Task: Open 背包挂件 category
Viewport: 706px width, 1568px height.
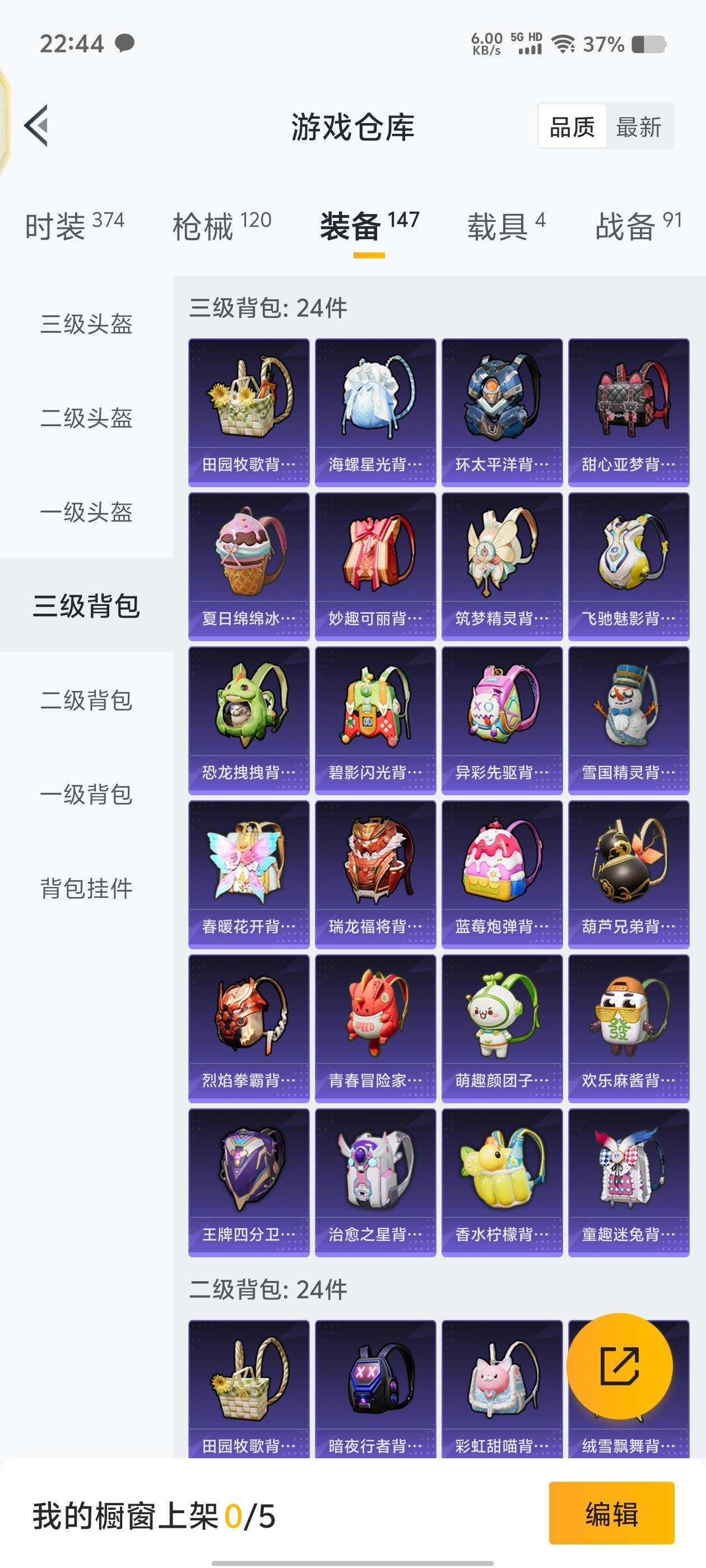Action: 86,889
